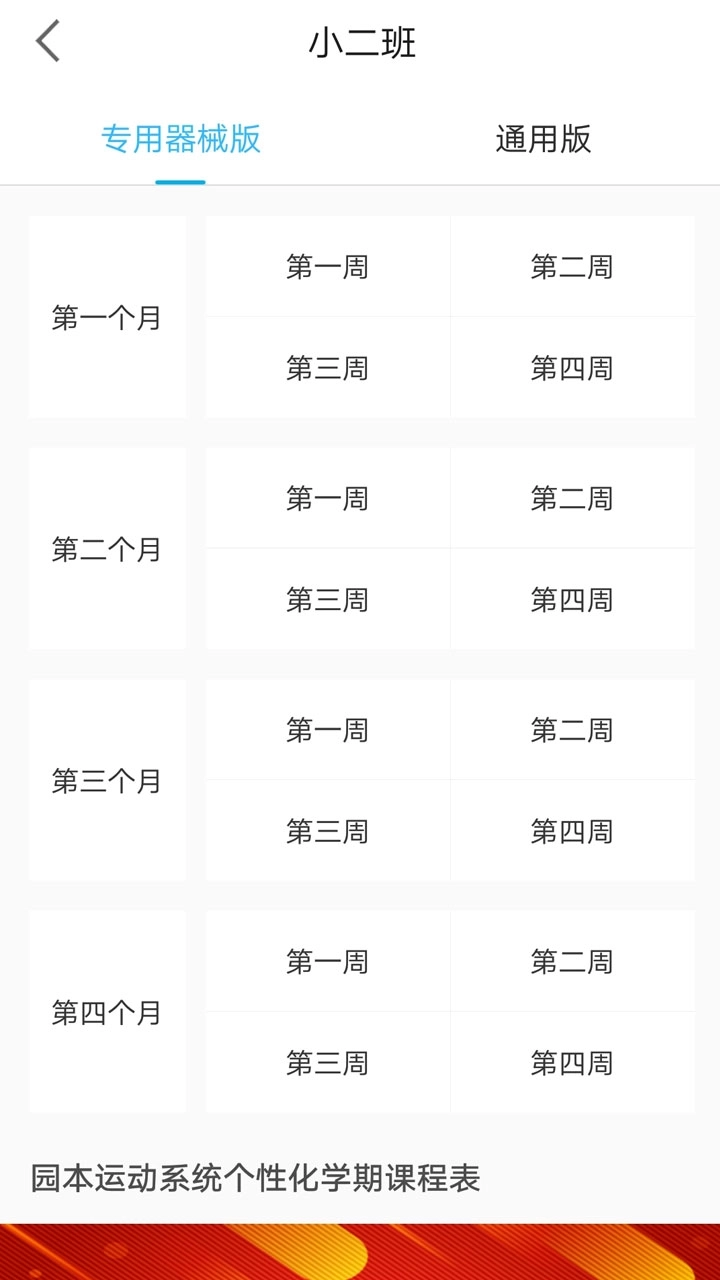Screen dimensions: 720x1280
Task: Switch to the 通用版 tab
Action: coord(544,141)
